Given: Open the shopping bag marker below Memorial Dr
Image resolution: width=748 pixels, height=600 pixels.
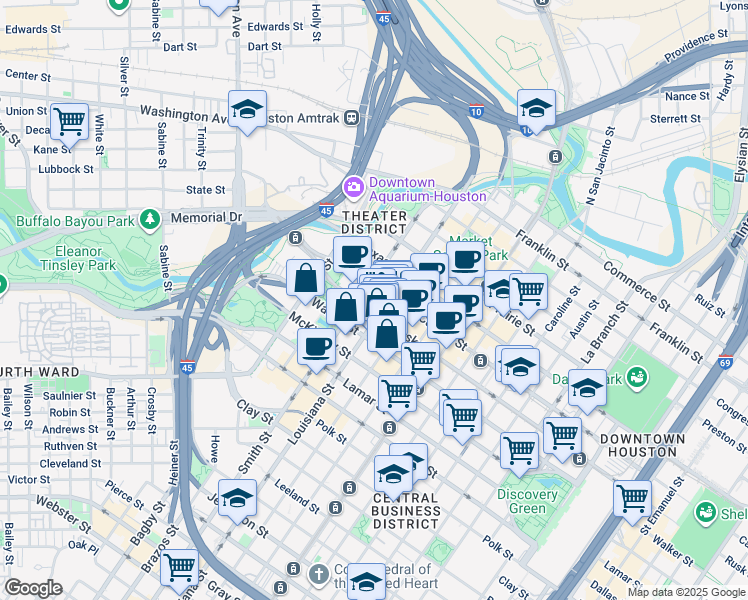Looking at the screenshot, I should click(305, 279).
